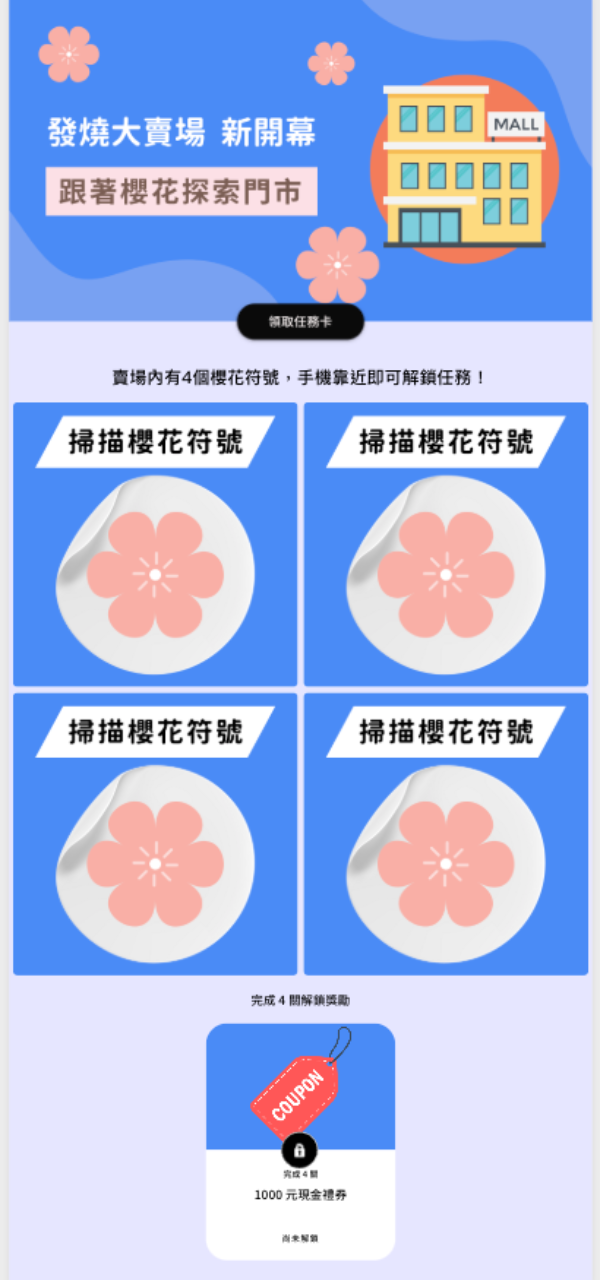Tap the 領取任務卡 button
Viewport: 600px width, 1280px height.
300,322
